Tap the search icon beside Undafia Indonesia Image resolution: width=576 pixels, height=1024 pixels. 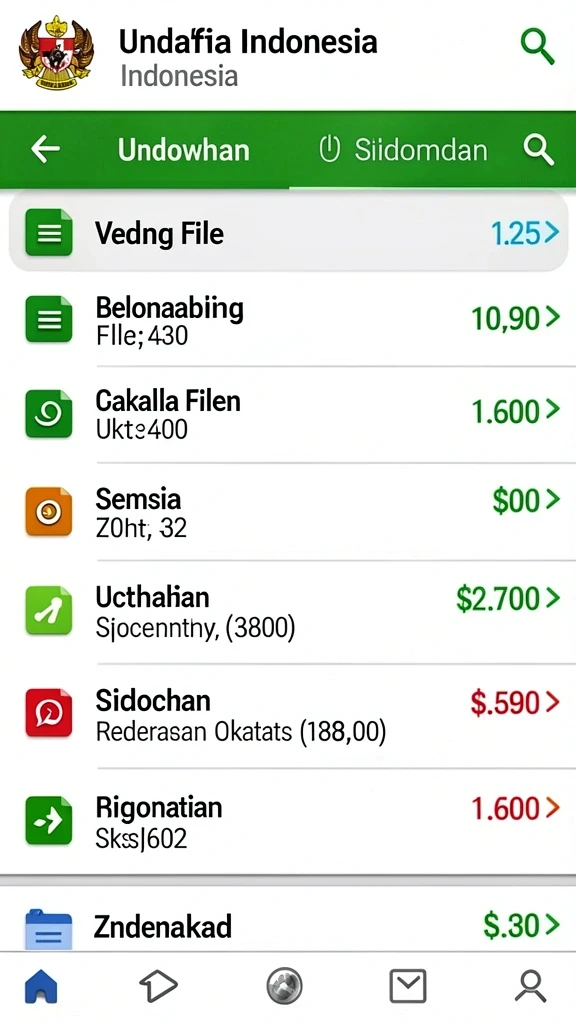point(537,46)
